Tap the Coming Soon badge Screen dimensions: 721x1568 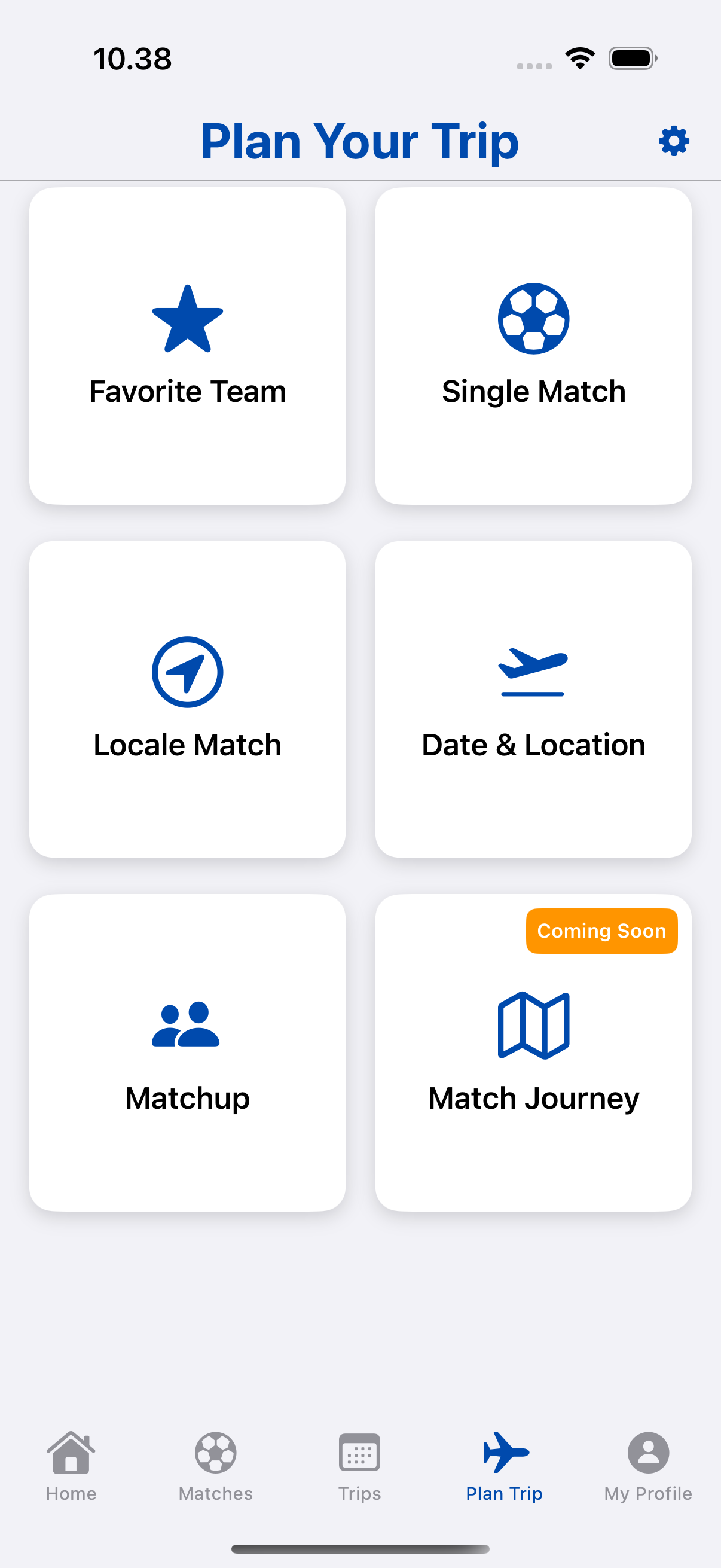(x=601, y=931)
